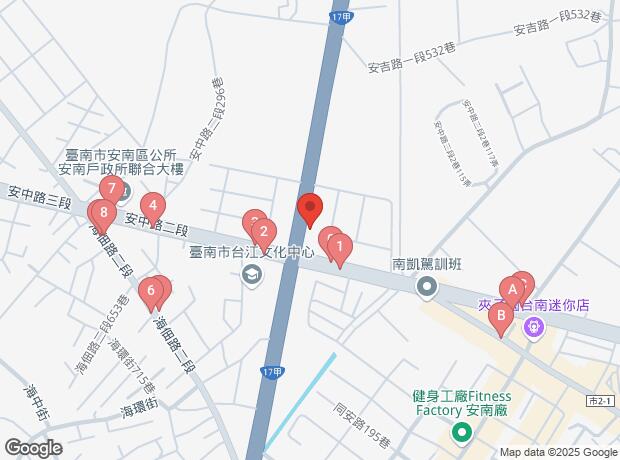The width and height of the screenshot is (620, 460).
Task: Open map marker number 4
Action: pos(152,207)
